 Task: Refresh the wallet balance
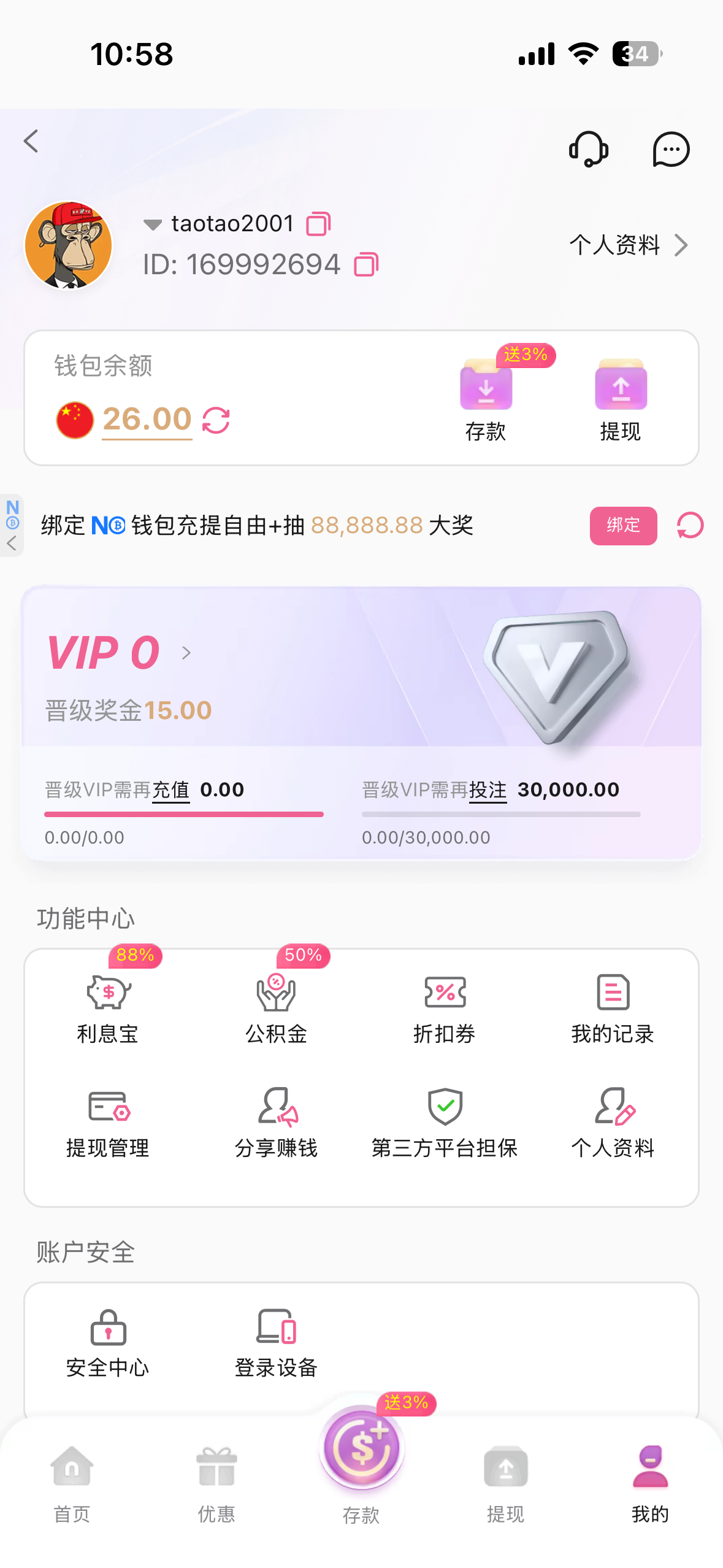pyautogui.click(x=216, y=420)
